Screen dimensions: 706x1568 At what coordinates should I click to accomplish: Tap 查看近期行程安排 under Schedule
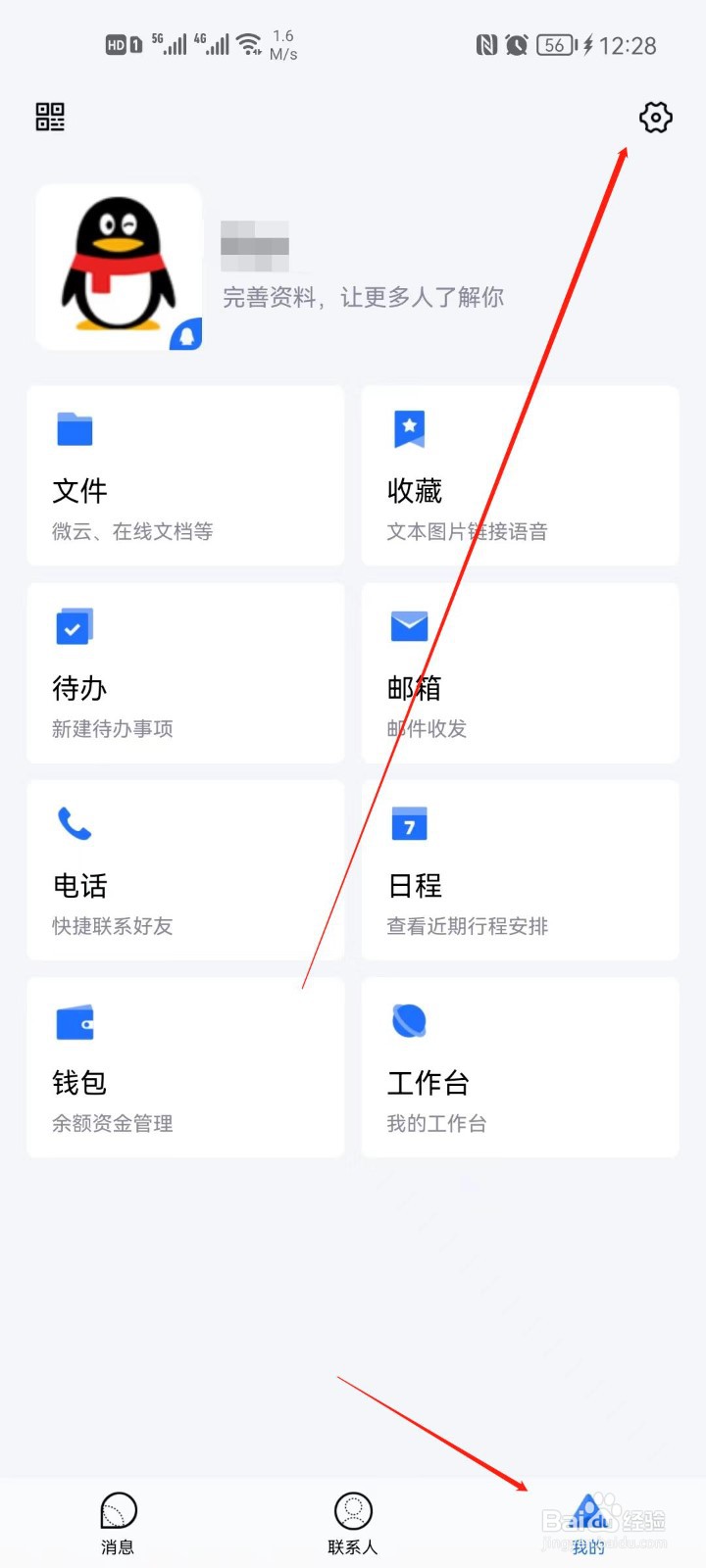471,926
